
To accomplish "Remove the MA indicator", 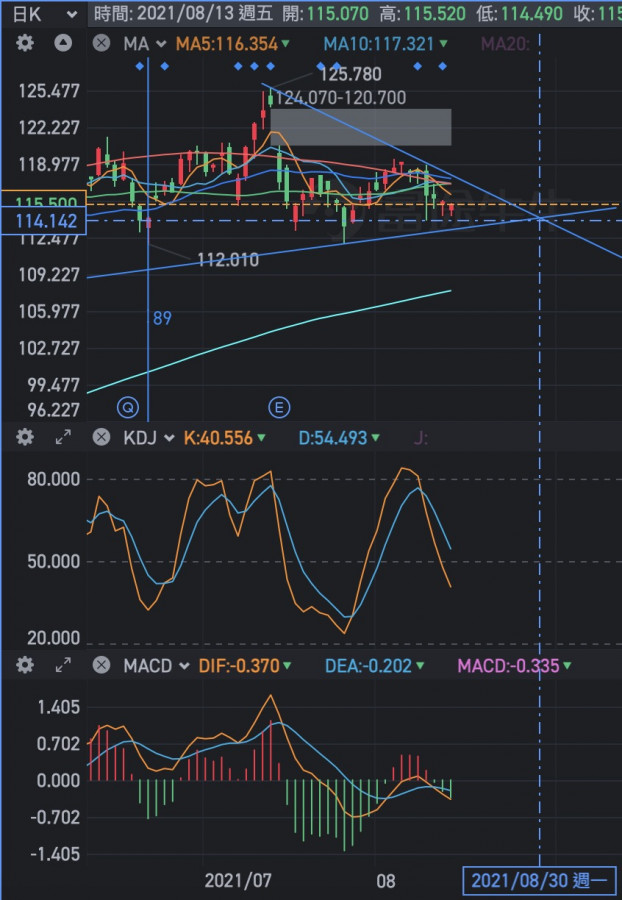I will 100,44.
